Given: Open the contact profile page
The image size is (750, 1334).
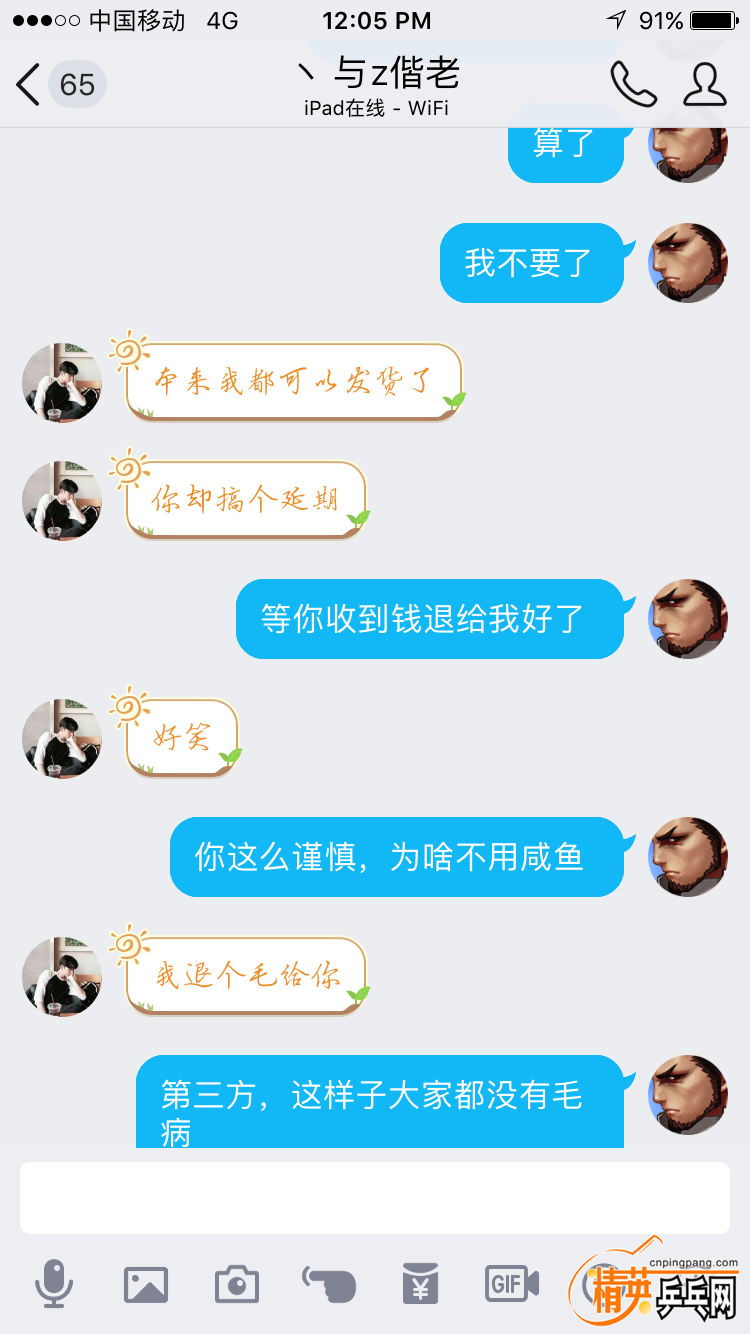Looking at the screenshot, I should click(x=705, y=85).
